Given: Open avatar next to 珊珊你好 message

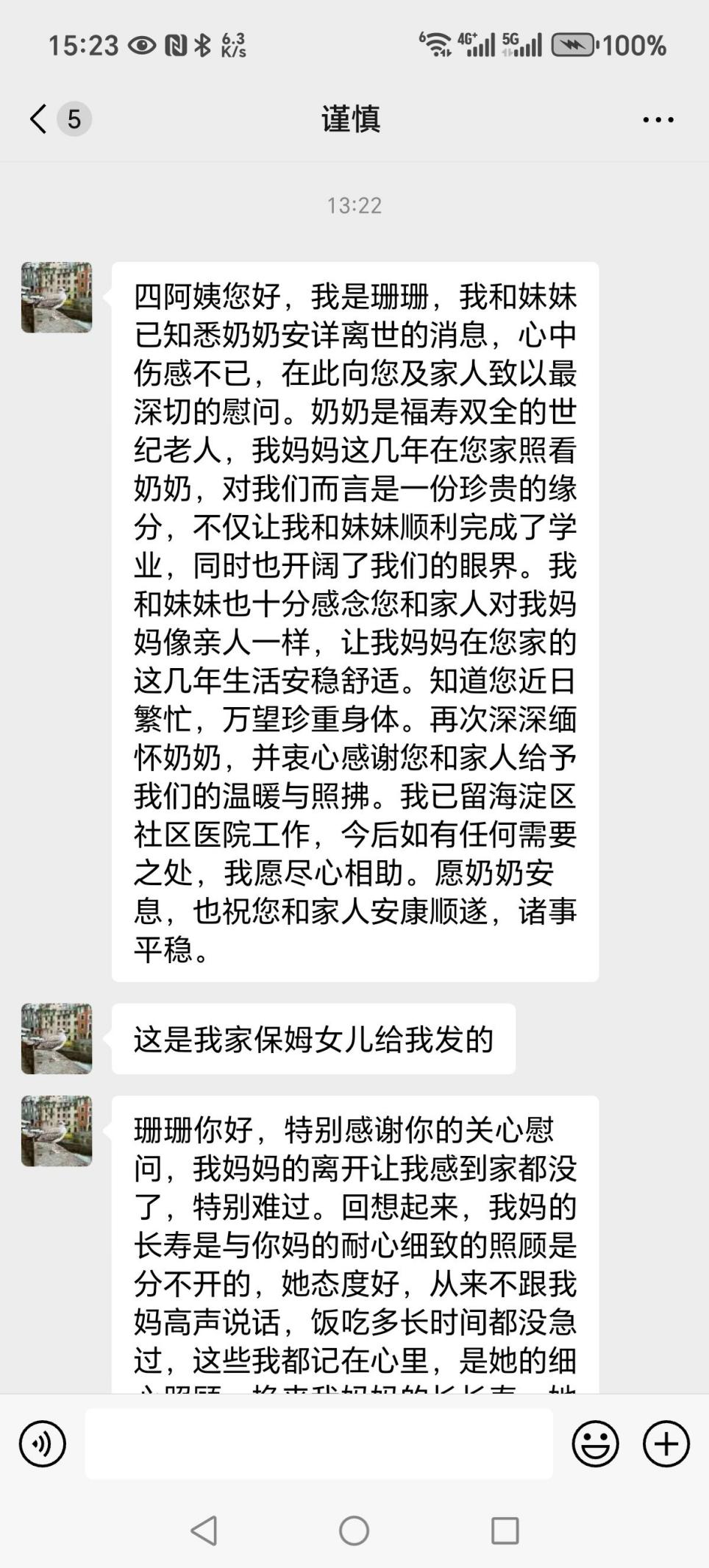Looking at the screenshot, I should pyautogui.click(x=57, y=1131).
